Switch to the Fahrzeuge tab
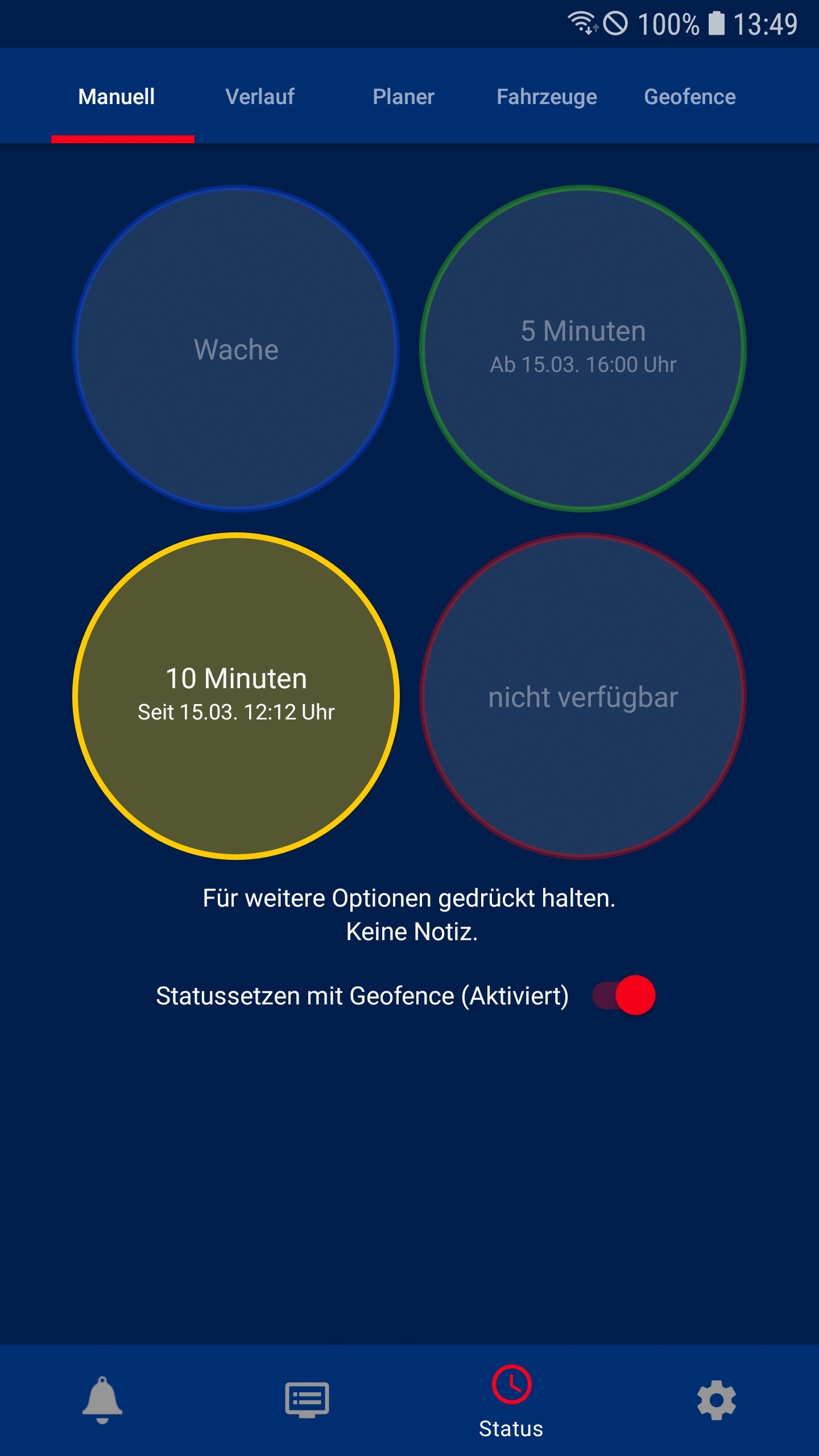This screenshot has height=1456, width=819. 547,97
